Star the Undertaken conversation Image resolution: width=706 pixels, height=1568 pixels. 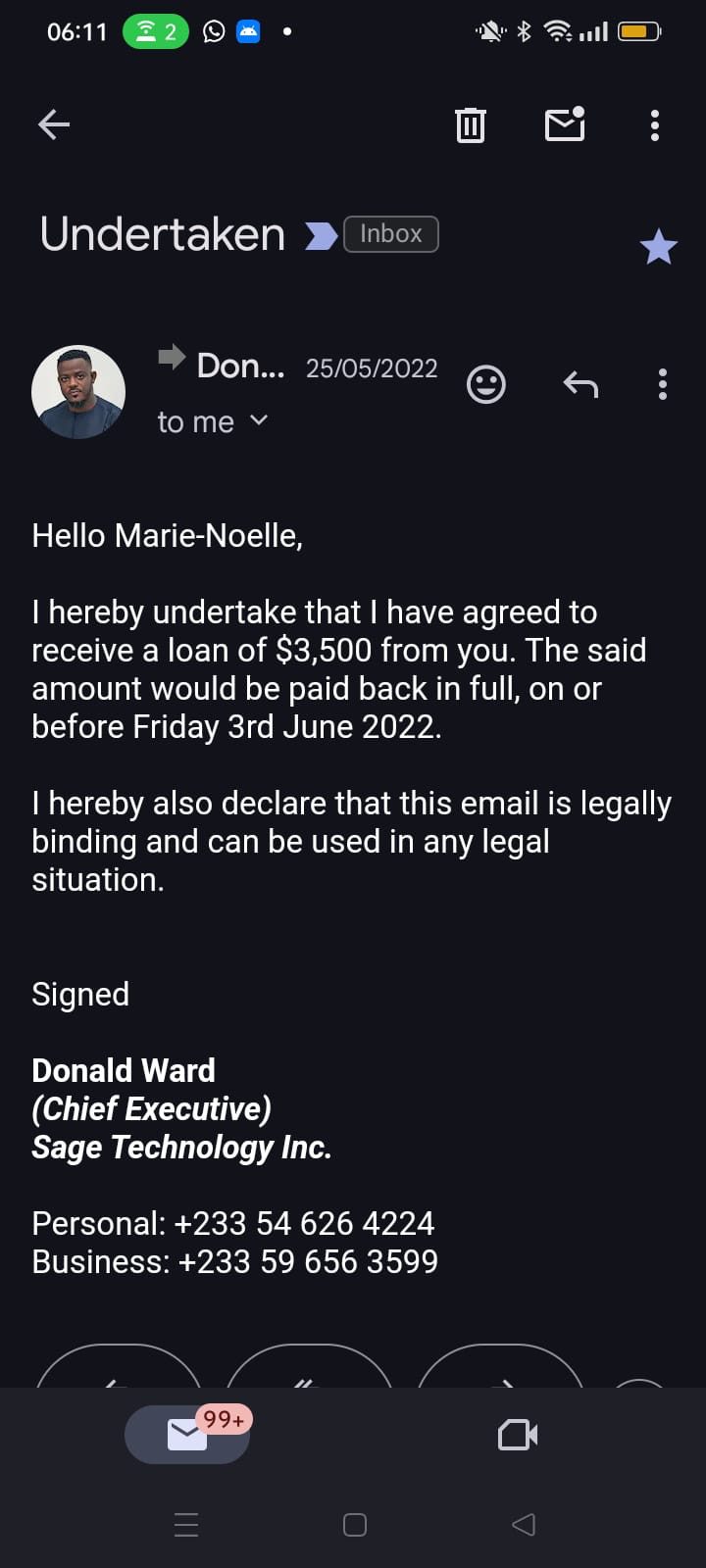659,246
